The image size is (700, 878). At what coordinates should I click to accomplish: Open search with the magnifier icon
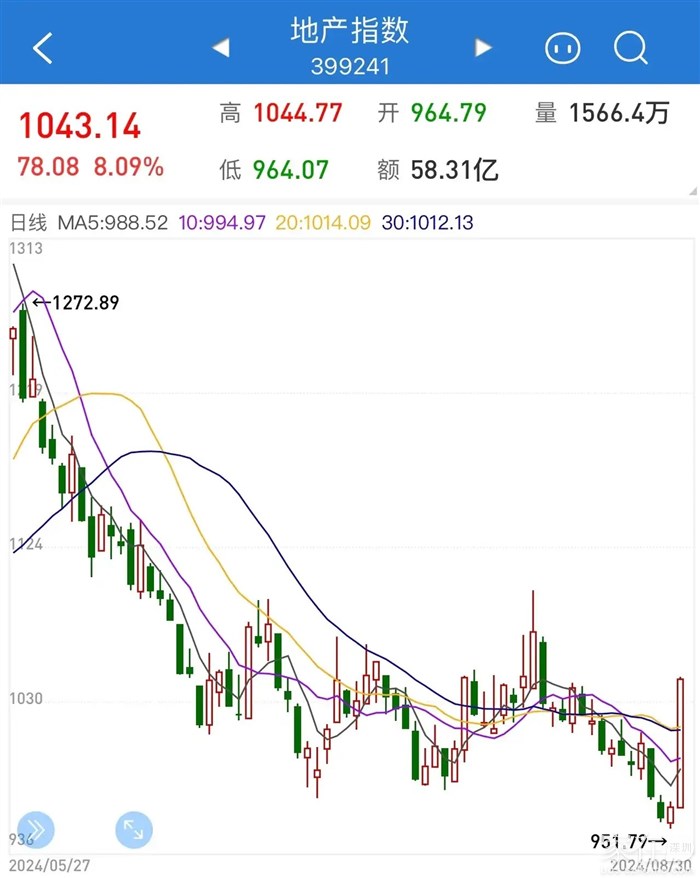pos(631,47)
